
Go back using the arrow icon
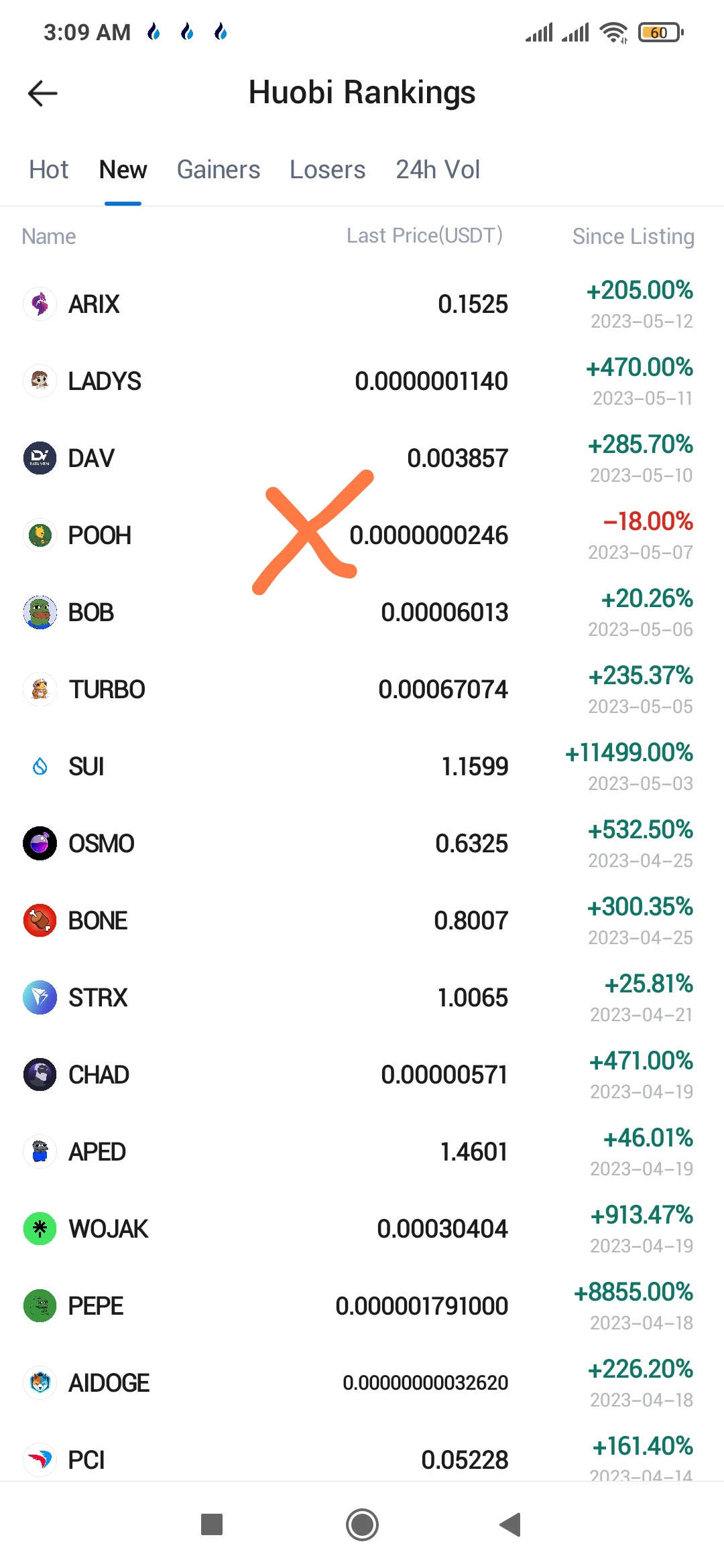pos(43,93)
